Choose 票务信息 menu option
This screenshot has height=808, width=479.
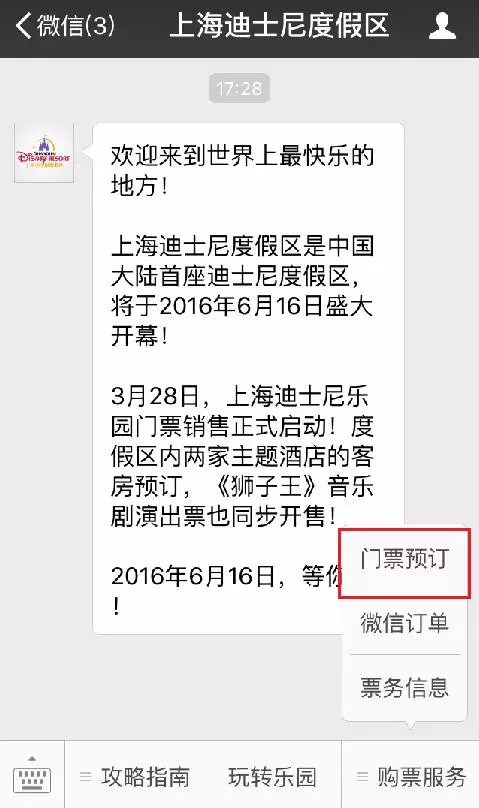point(404,687)
